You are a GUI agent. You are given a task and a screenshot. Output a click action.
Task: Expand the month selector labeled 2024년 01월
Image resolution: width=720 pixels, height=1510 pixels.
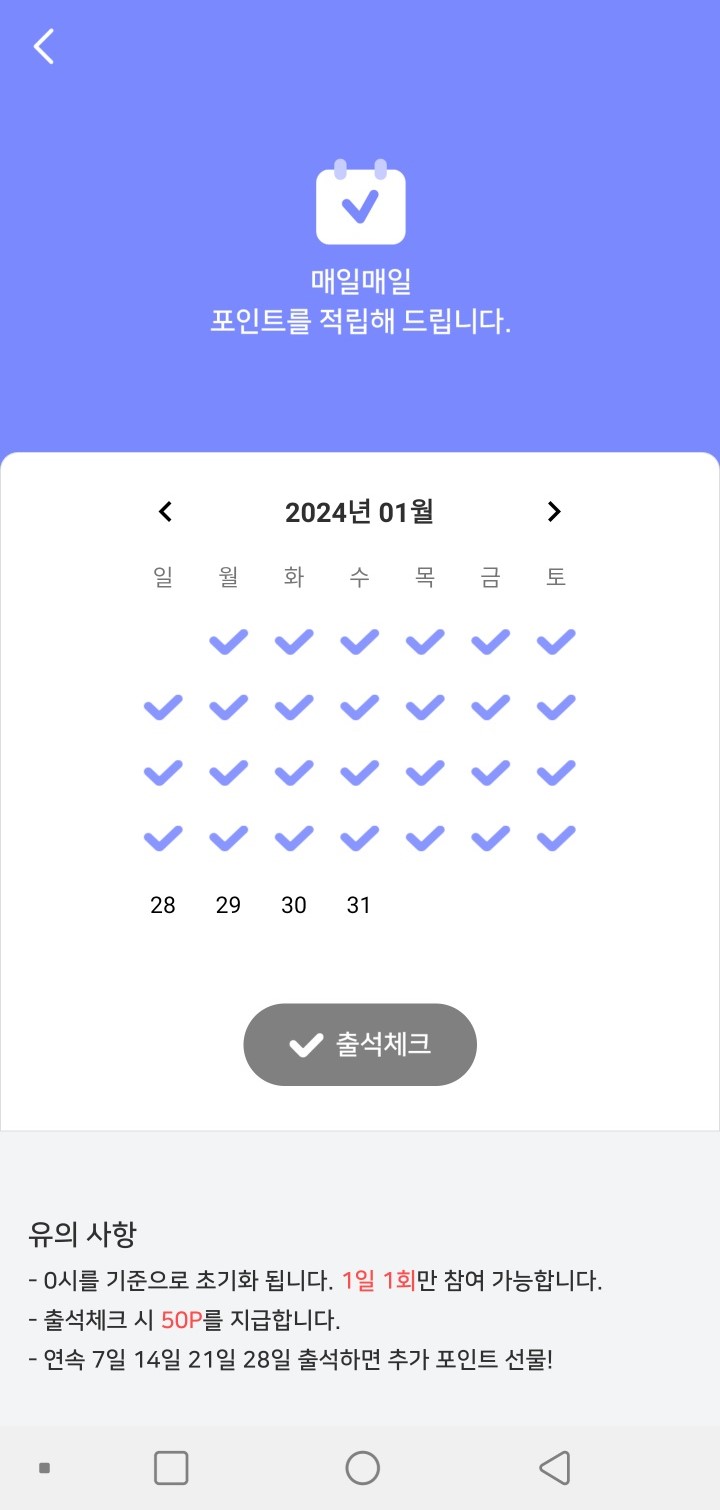pyautogui.click(x=360, y=512)
